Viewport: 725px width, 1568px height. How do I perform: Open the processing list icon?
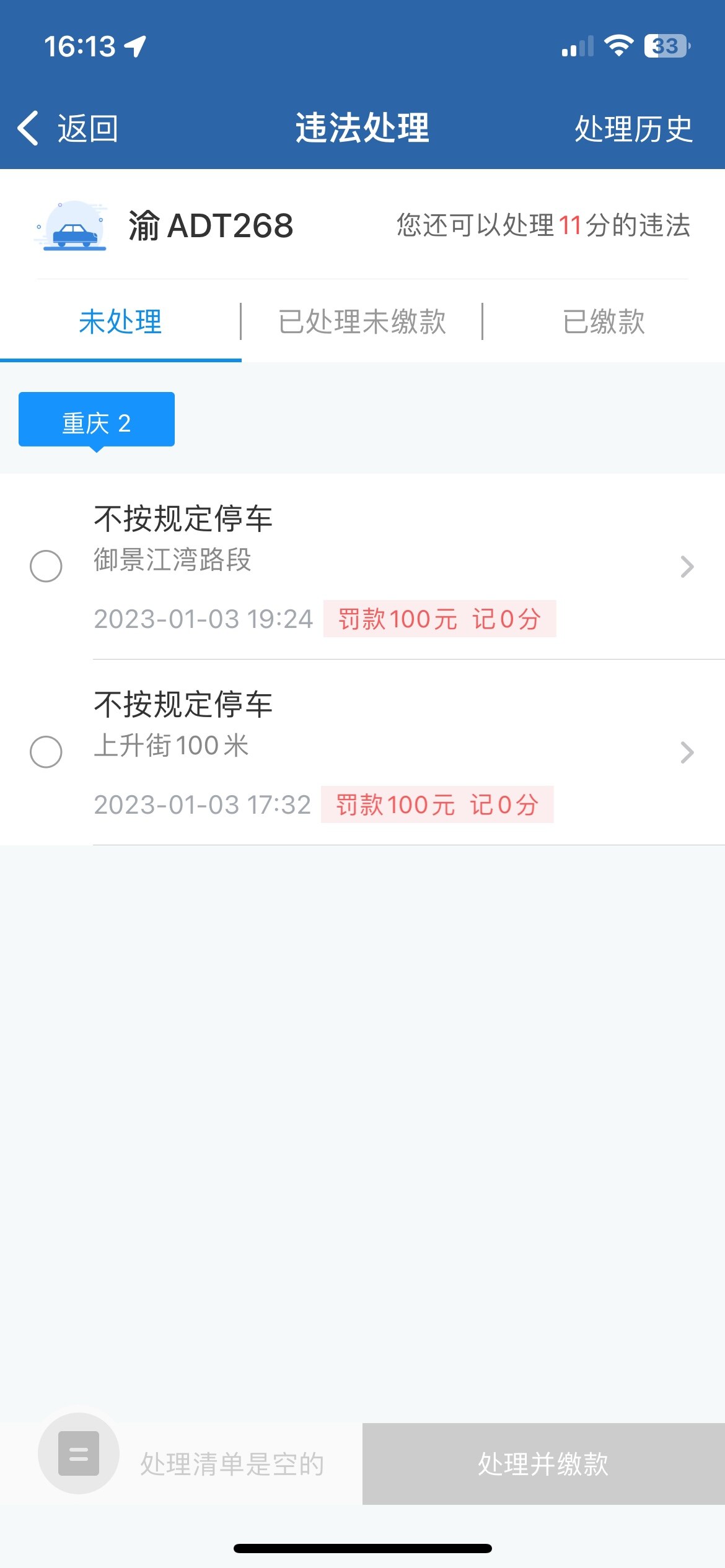click(x=79, y=1453)
